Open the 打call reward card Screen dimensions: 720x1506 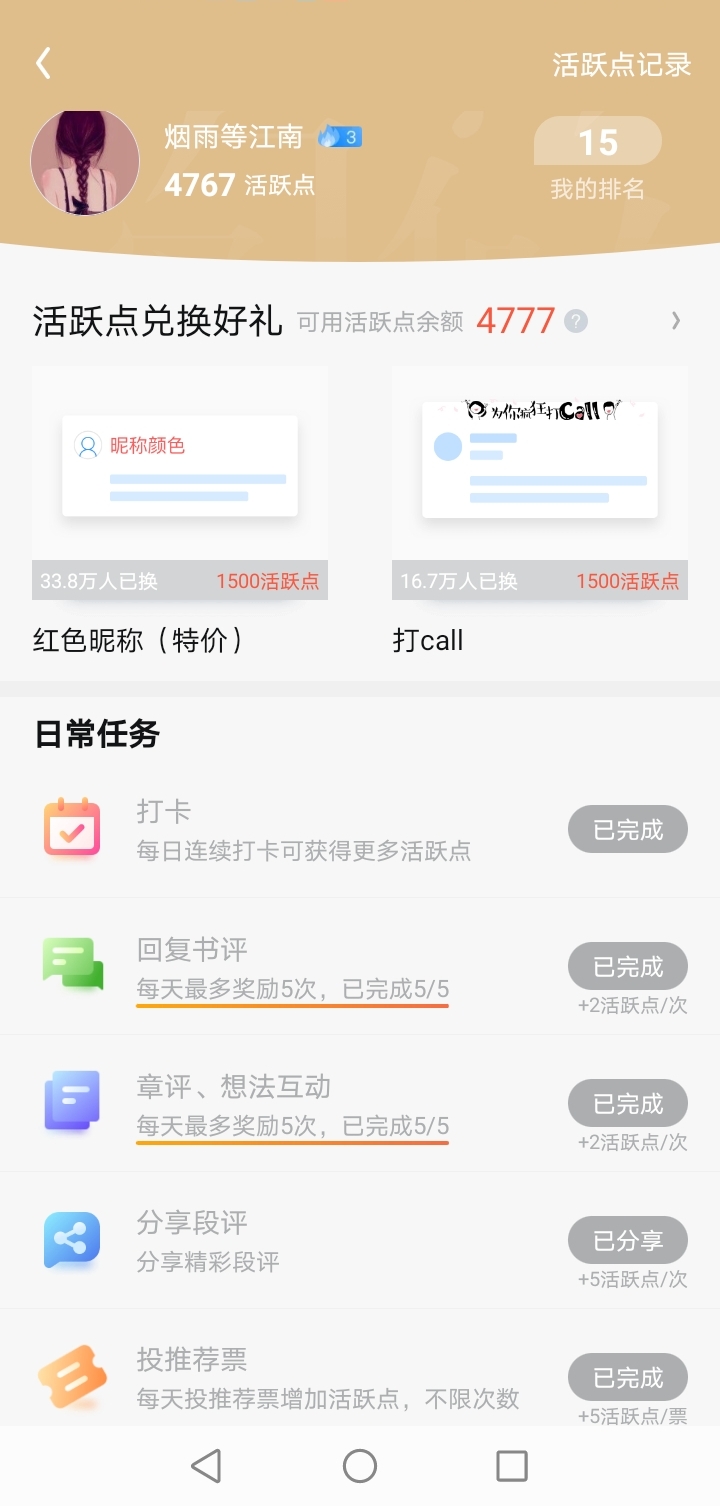point(540,511)
